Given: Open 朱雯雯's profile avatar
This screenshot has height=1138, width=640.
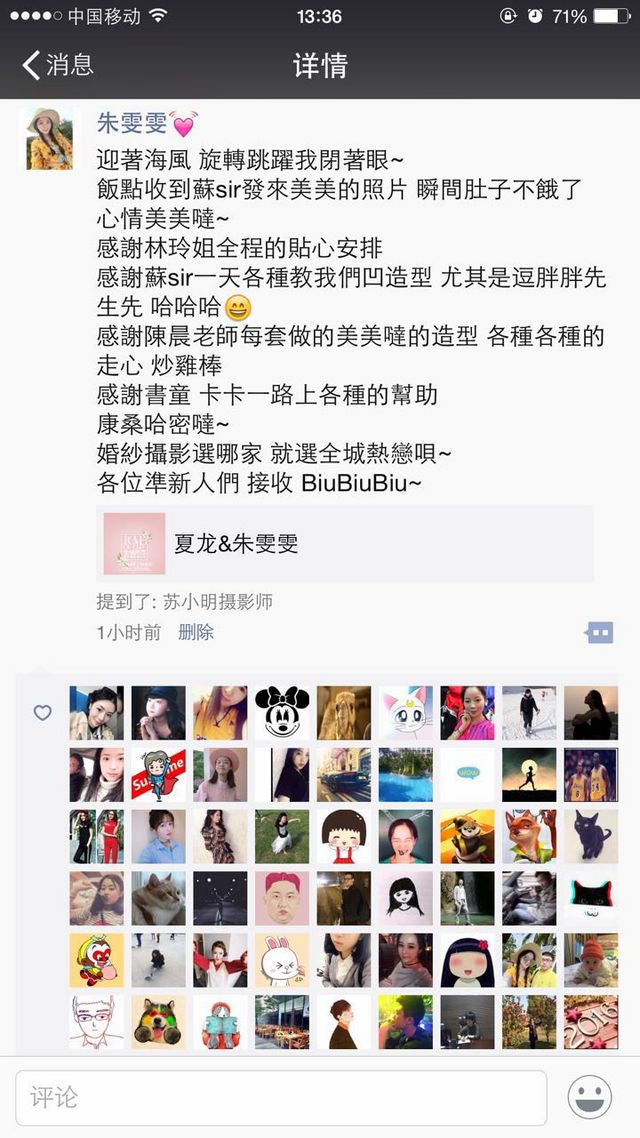Looking at the screenshot, I should tap(50, 139).
